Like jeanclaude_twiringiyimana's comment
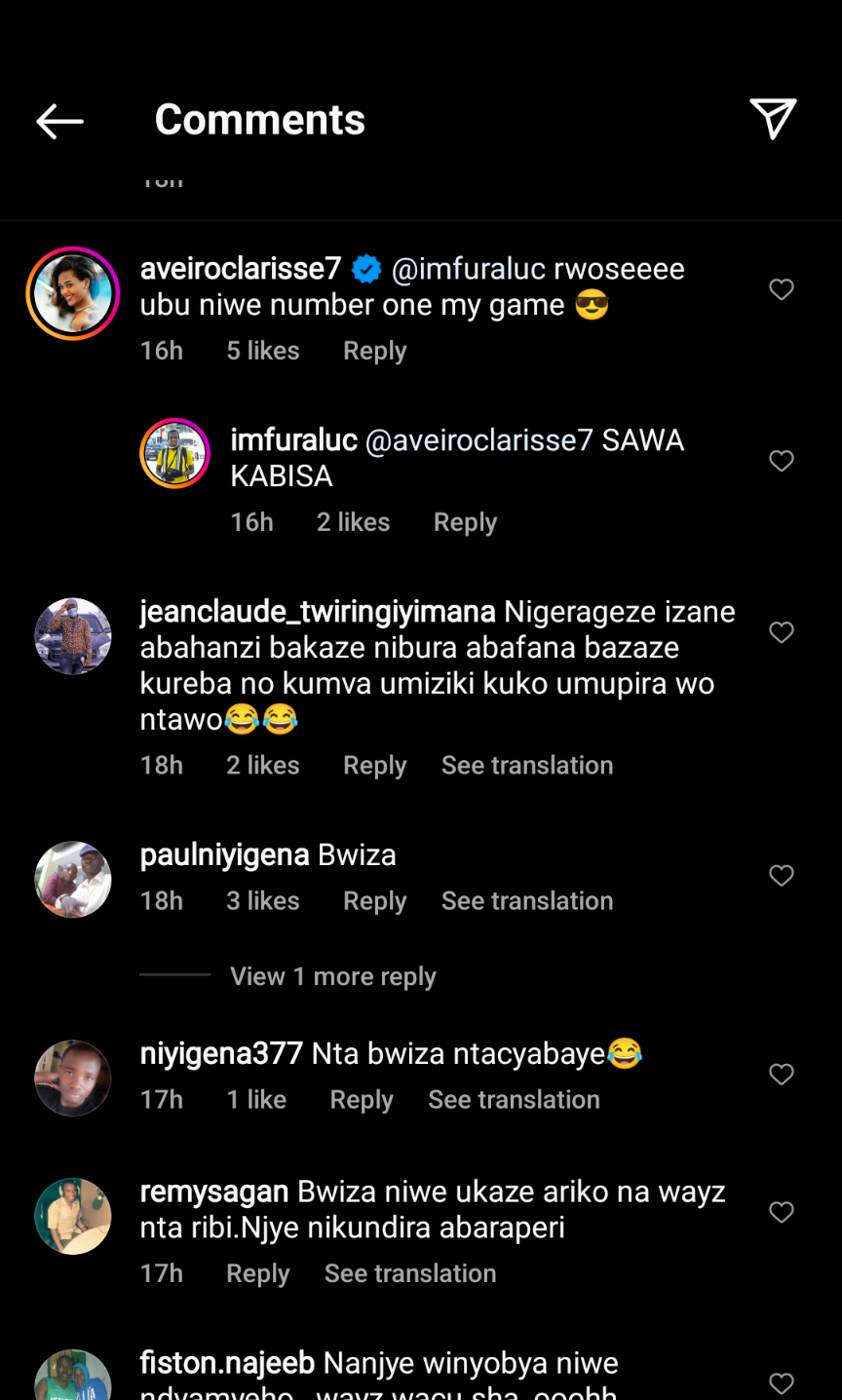The width and height of the screenshot is (842, 1400). tap(782, 632)
